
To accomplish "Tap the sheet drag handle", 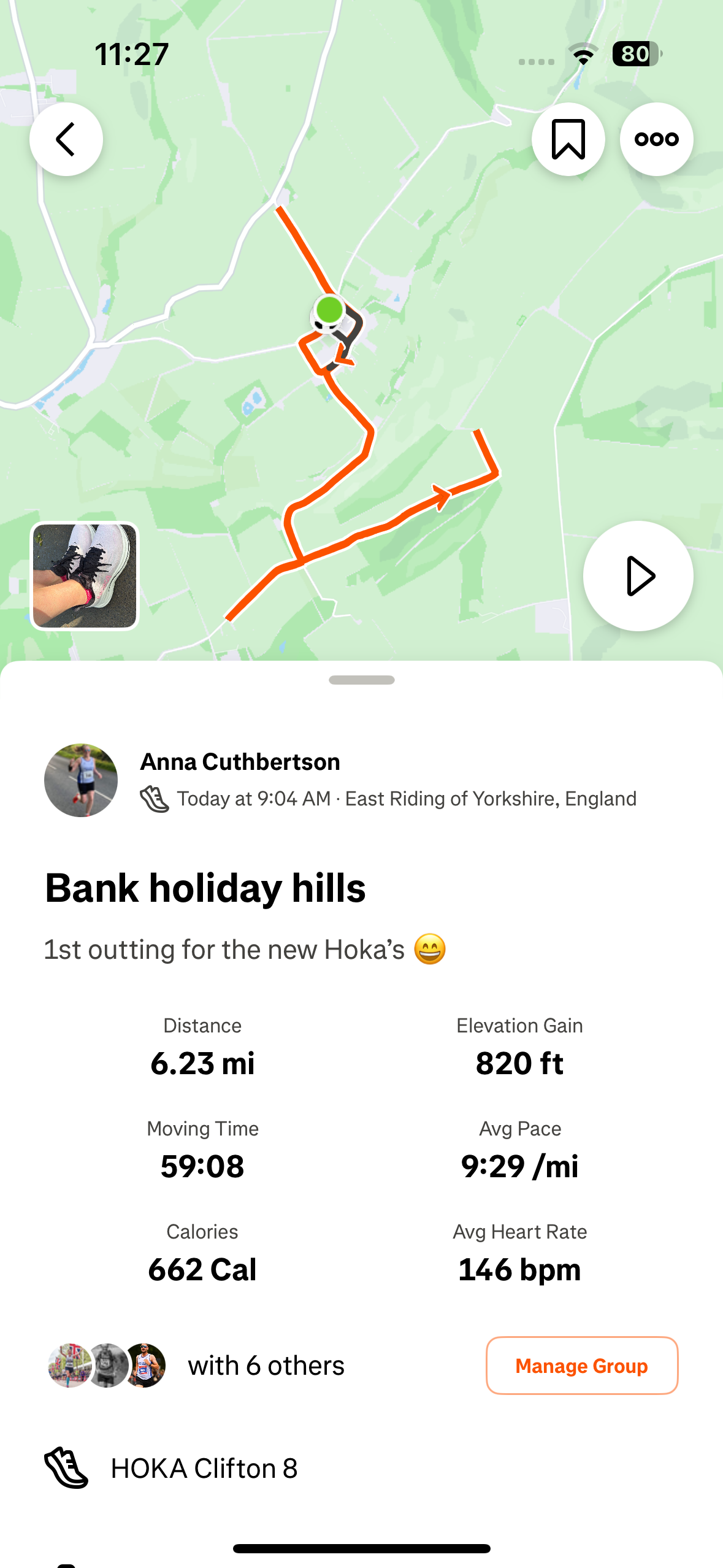I will click(362, 680).
